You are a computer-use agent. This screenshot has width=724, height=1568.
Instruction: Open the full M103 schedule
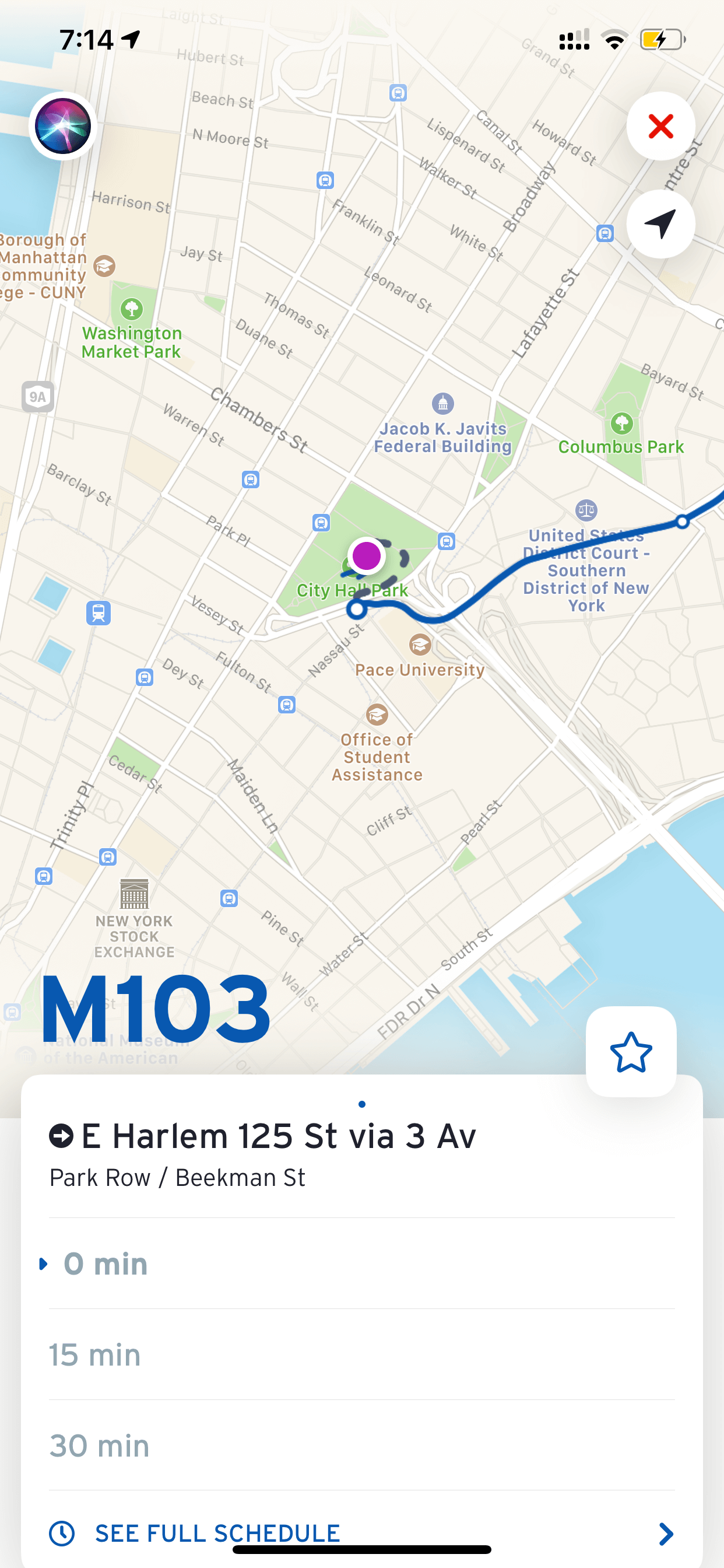tap(362, 1534)
